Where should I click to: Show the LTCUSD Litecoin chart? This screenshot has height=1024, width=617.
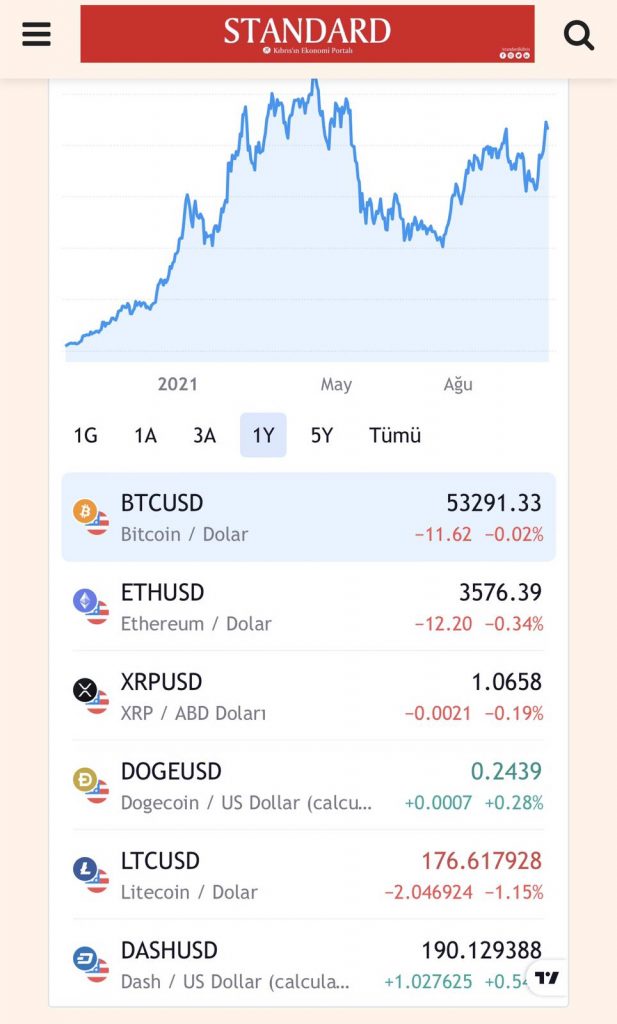[x=308, y=876]
